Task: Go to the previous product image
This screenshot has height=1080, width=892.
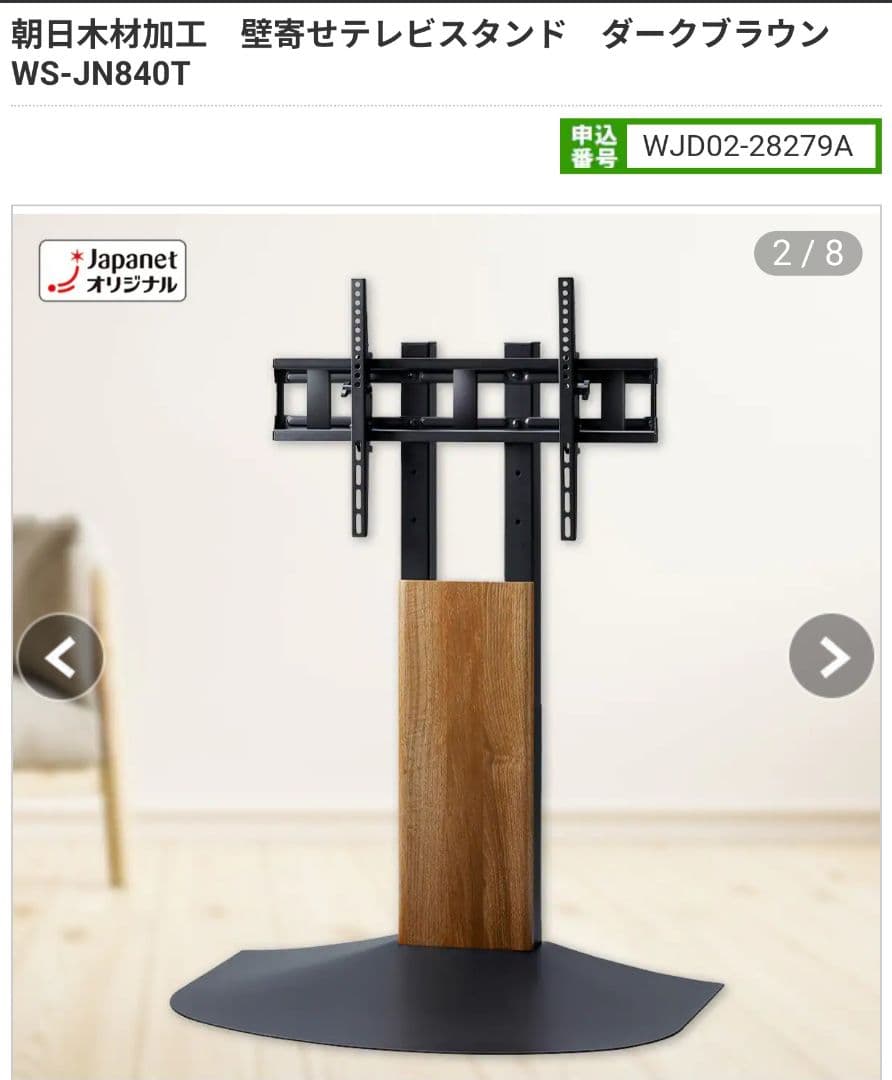Action: click(x=60, y=656)
